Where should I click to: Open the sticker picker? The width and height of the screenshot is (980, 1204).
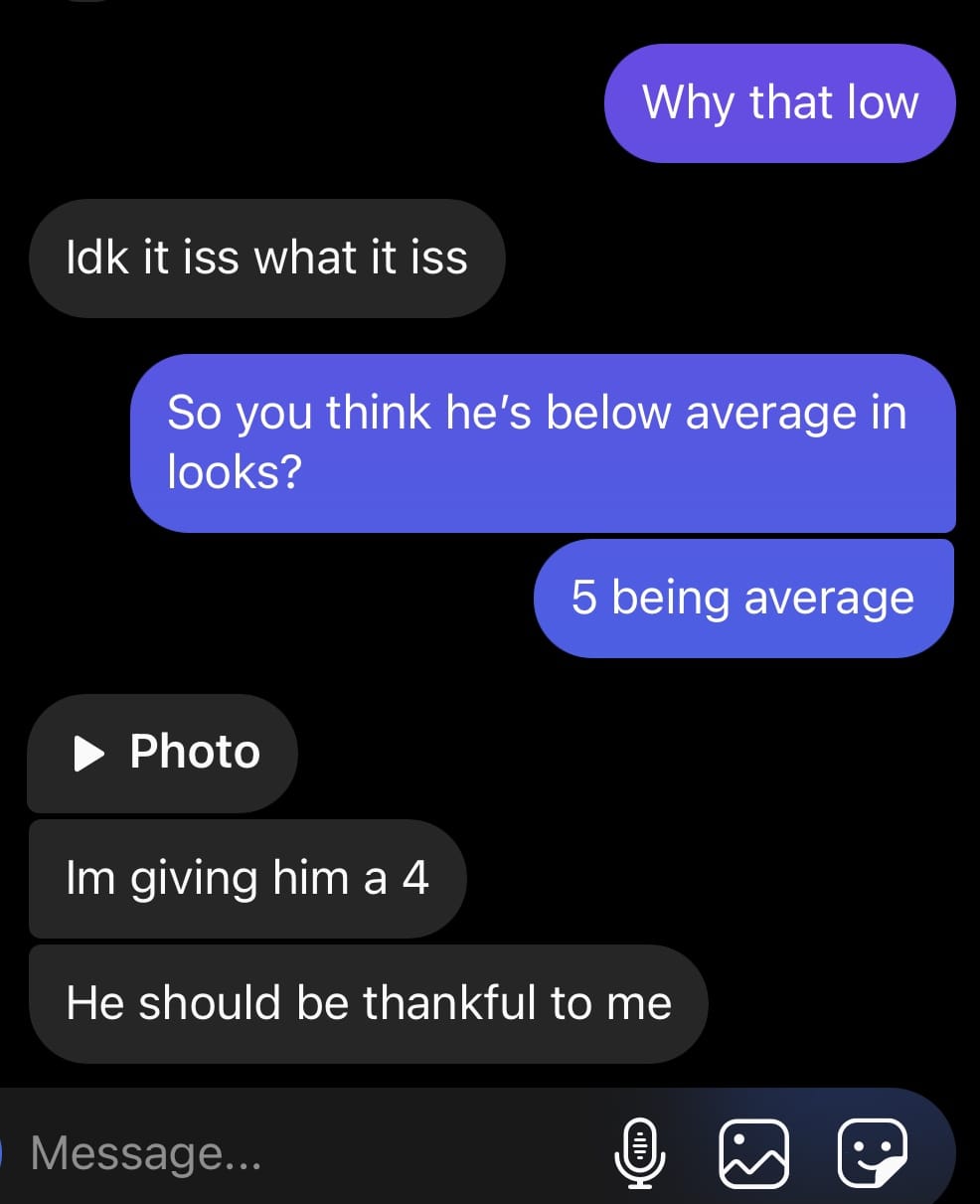pos(872,1153)
